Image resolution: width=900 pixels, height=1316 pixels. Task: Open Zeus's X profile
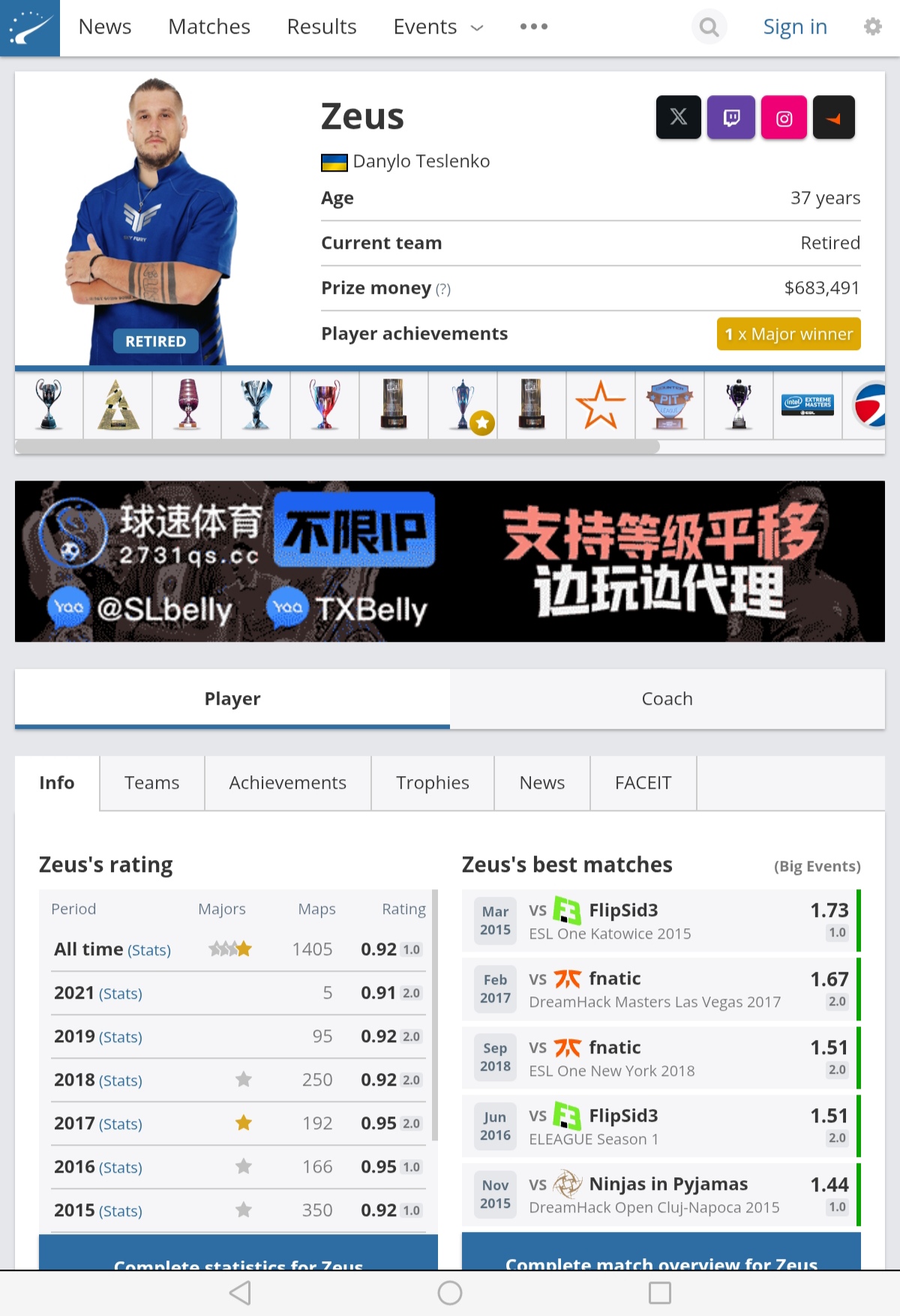[678, 118]
